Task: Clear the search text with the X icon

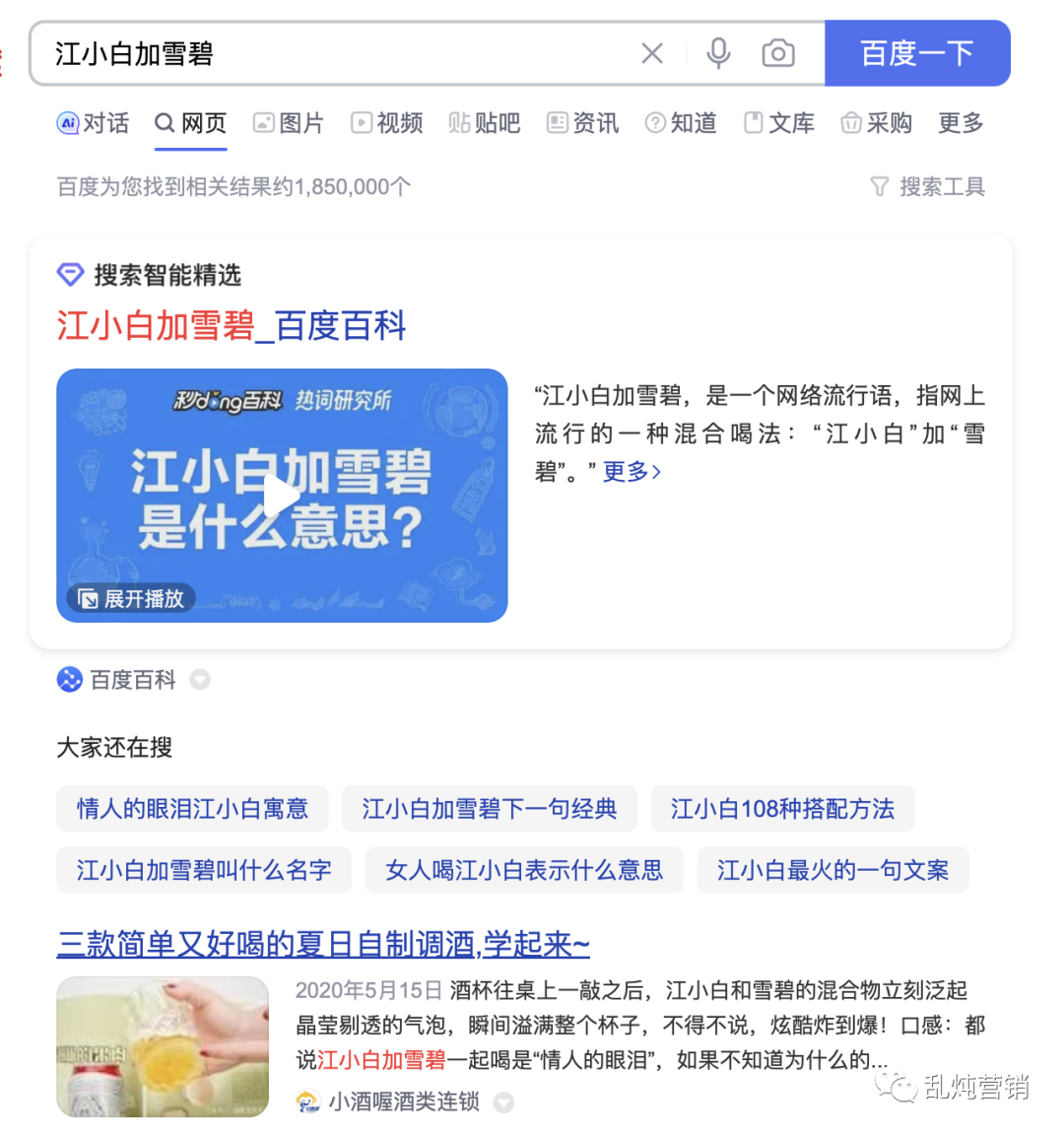Action: [652, 53]
